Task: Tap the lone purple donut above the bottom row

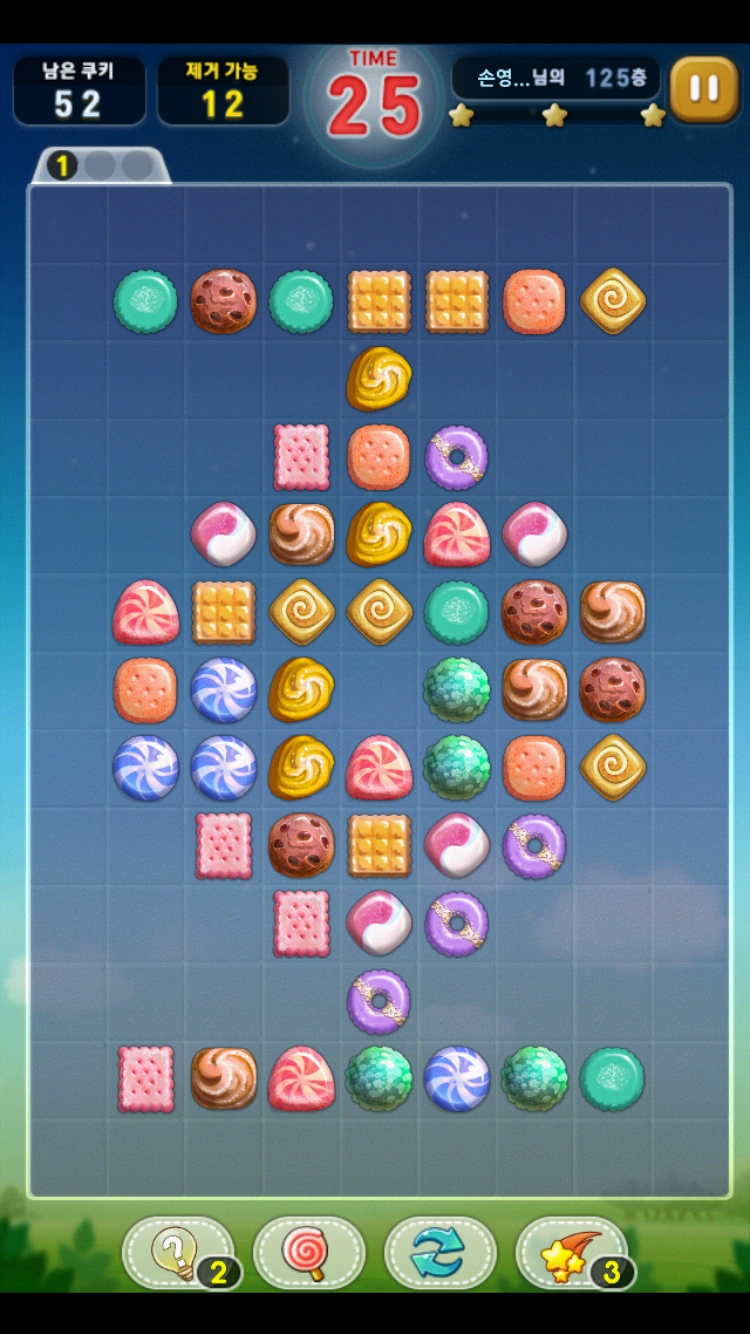Action: [x=379, y=1001]
